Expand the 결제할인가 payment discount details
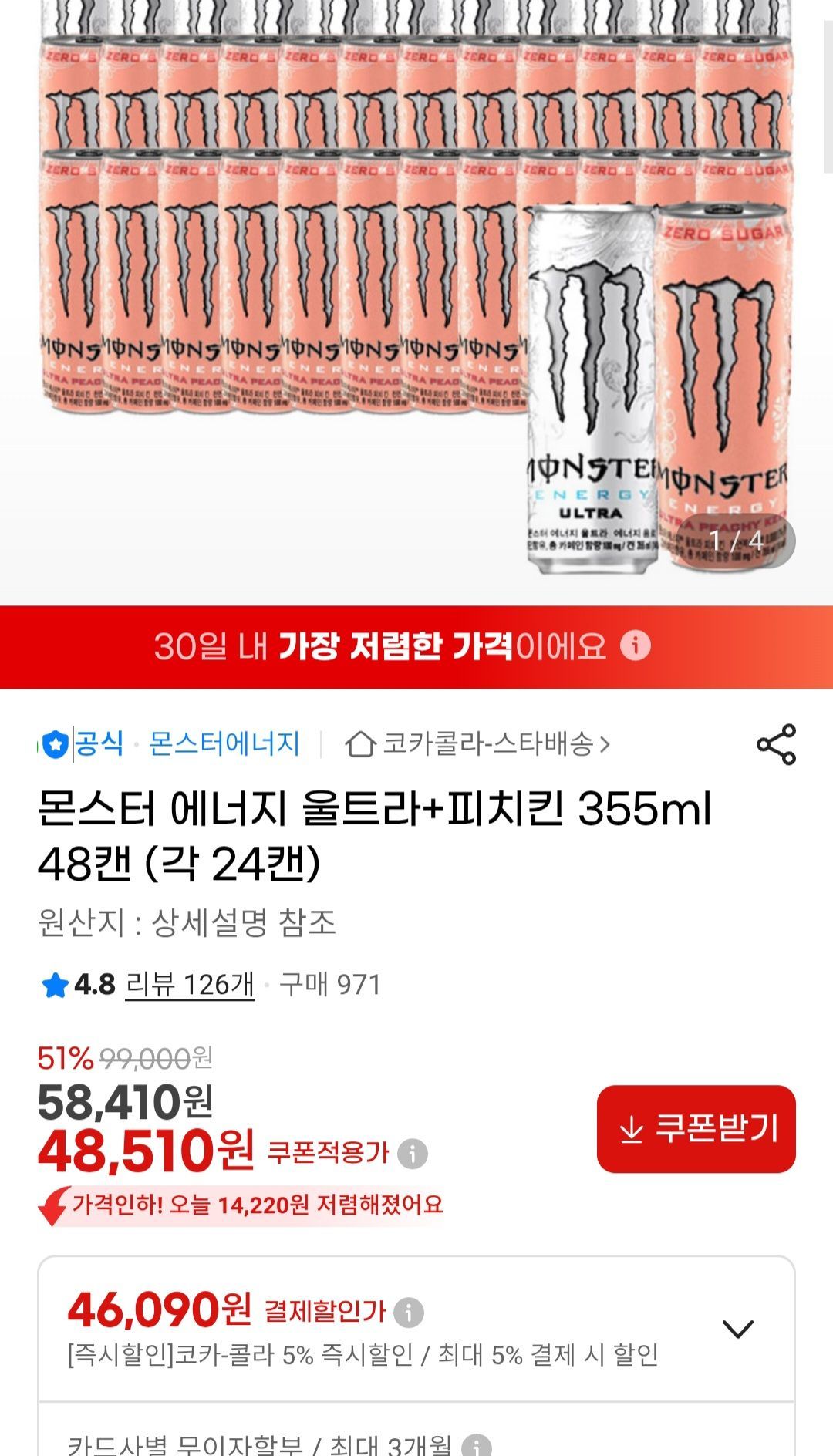Screen dimensions: 833x1456 pos(737,1329)
